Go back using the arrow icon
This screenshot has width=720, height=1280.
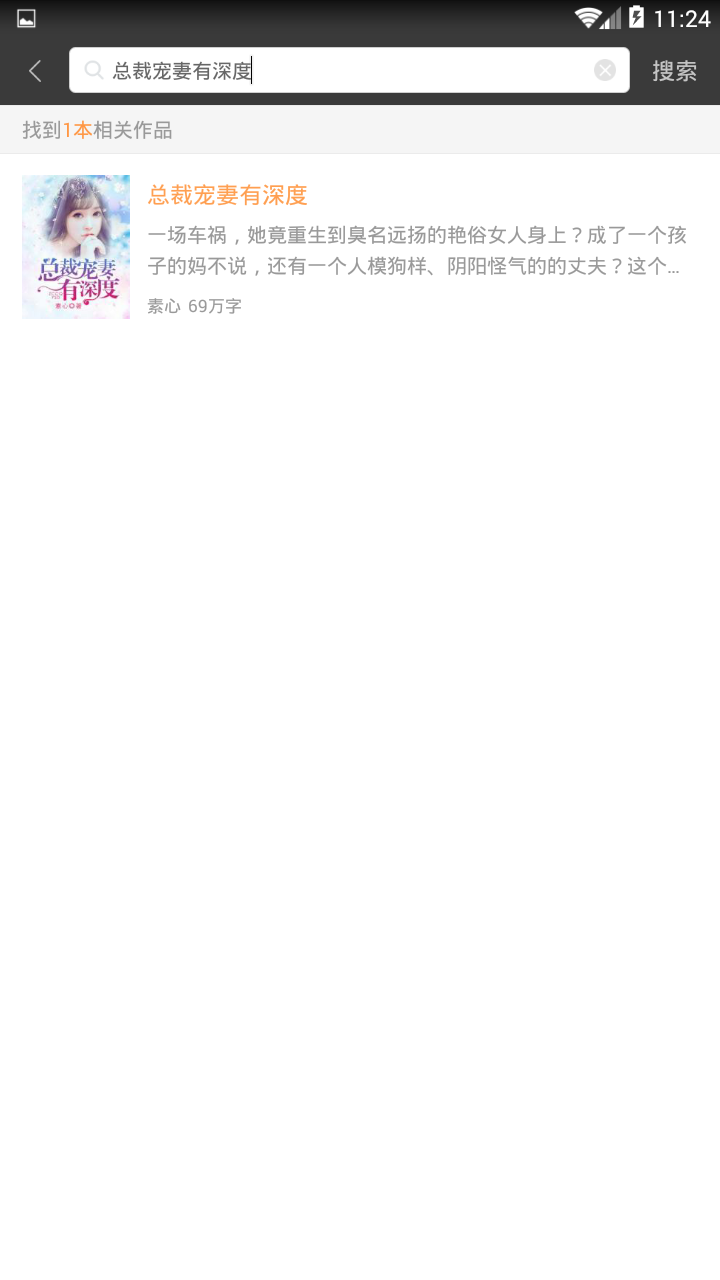pyautogui.click(x=35, y=71)
